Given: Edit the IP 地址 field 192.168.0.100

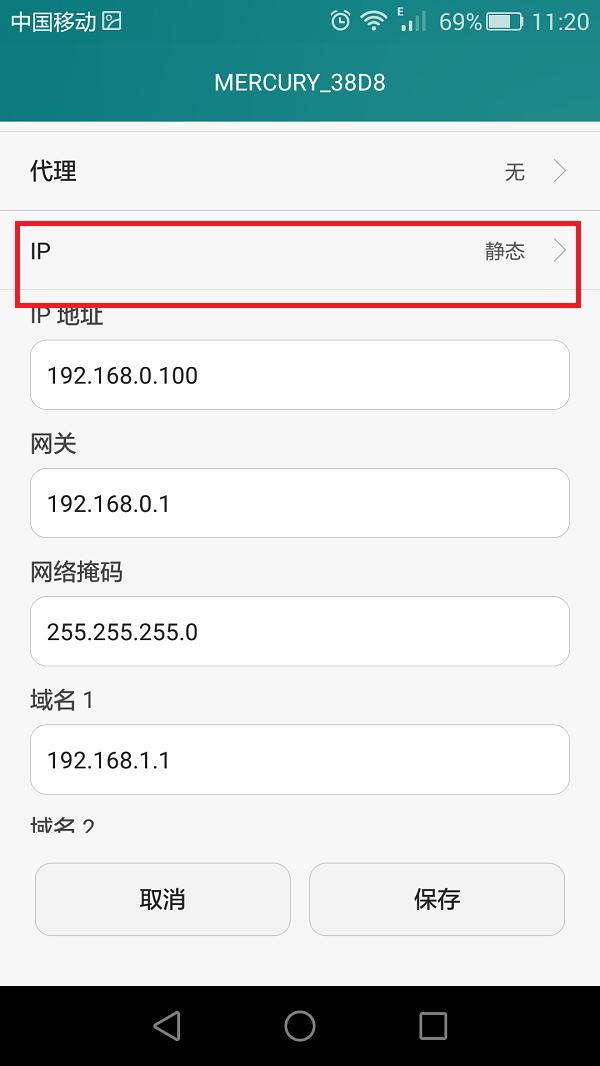Looking at the screenshot, I should tap(300, 375).
